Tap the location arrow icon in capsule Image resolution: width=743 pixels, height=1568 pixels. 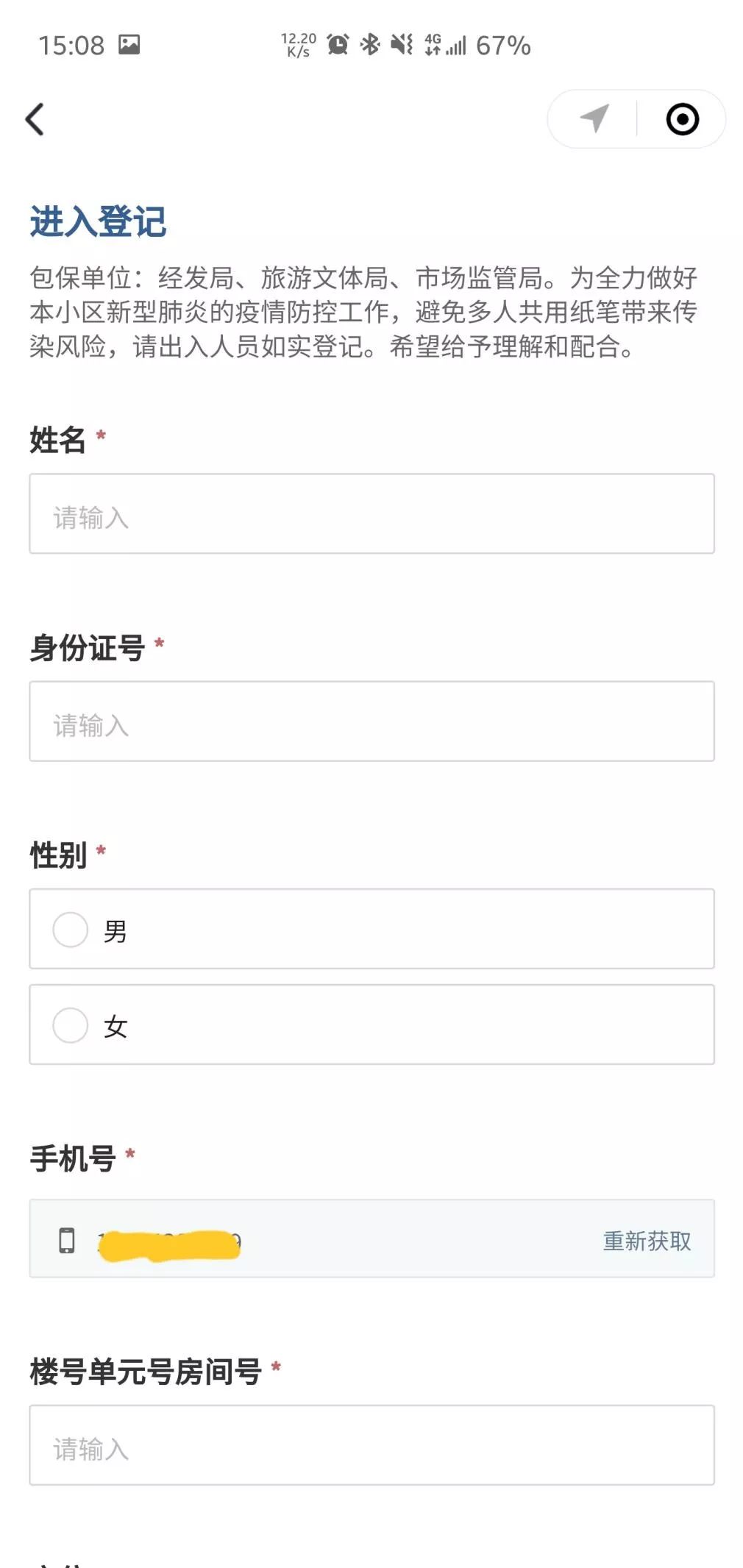(594, 118)
